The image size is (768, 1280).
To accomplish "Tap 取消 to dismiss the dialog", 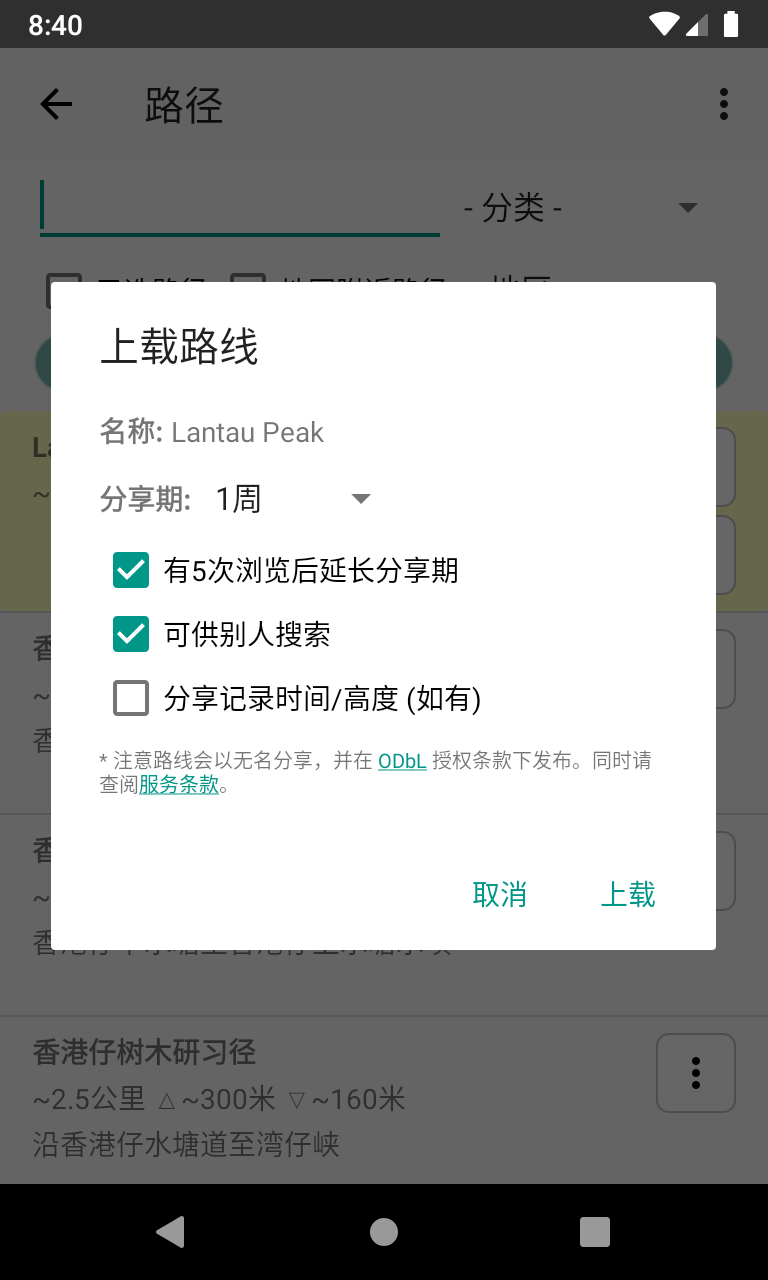I will pos(499,894).
